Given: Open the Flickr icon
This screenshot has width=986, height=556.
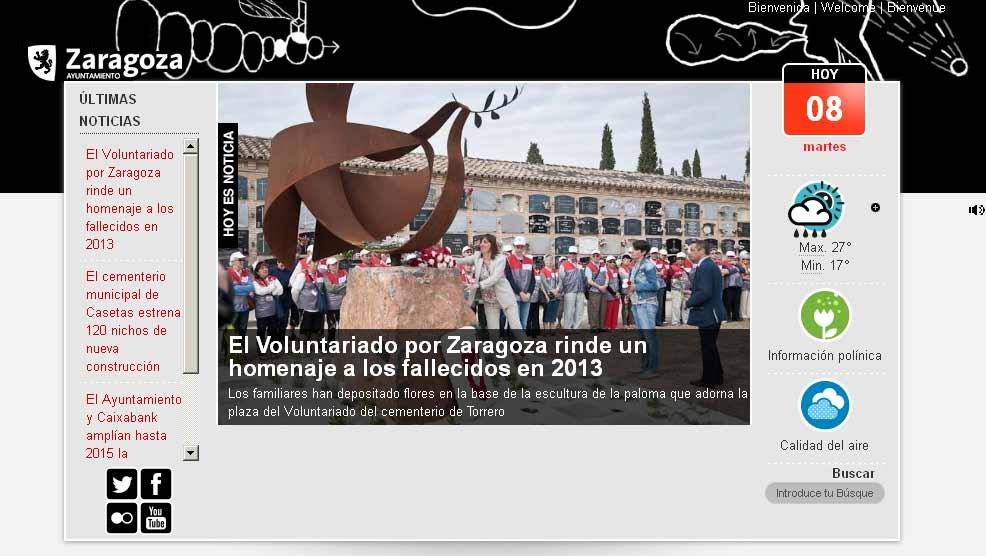Looking at the screenshot, I should (122, 518).
